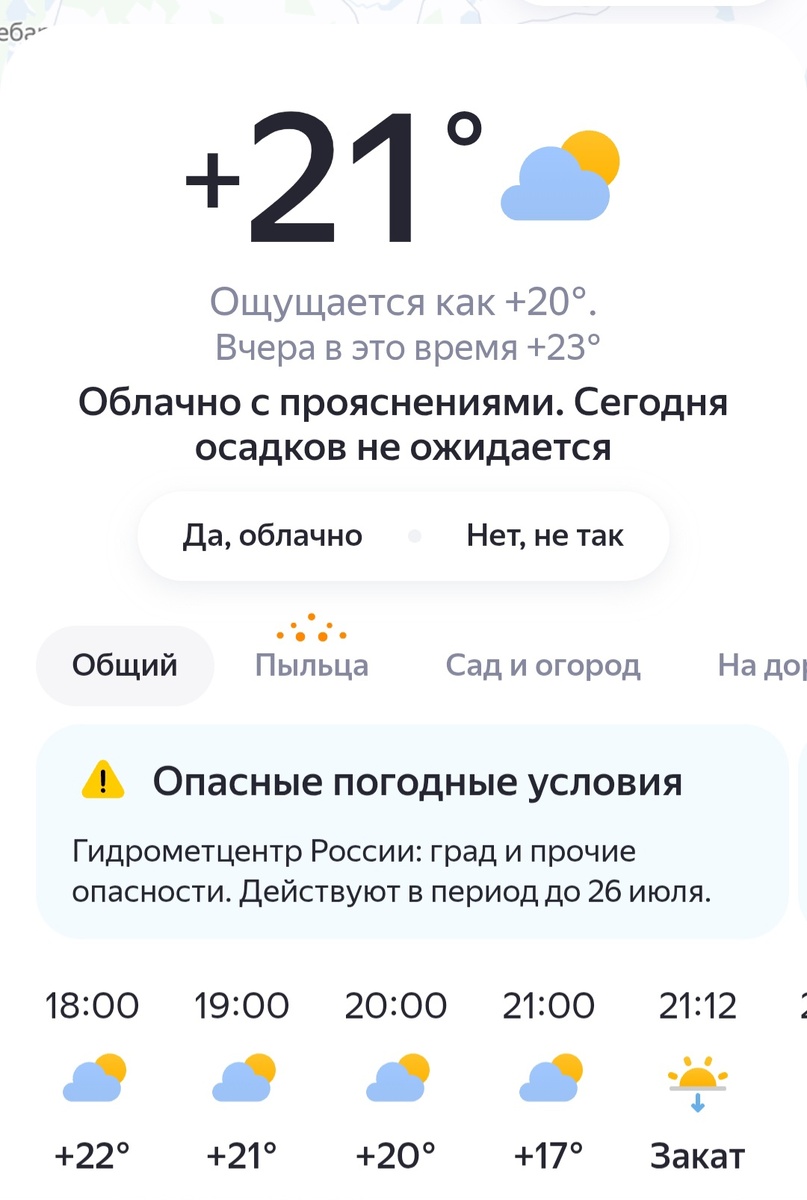This screenshot has width=807, height=1200.
Task: Click the Ощущается как +20° text
Action: point(403,300)
